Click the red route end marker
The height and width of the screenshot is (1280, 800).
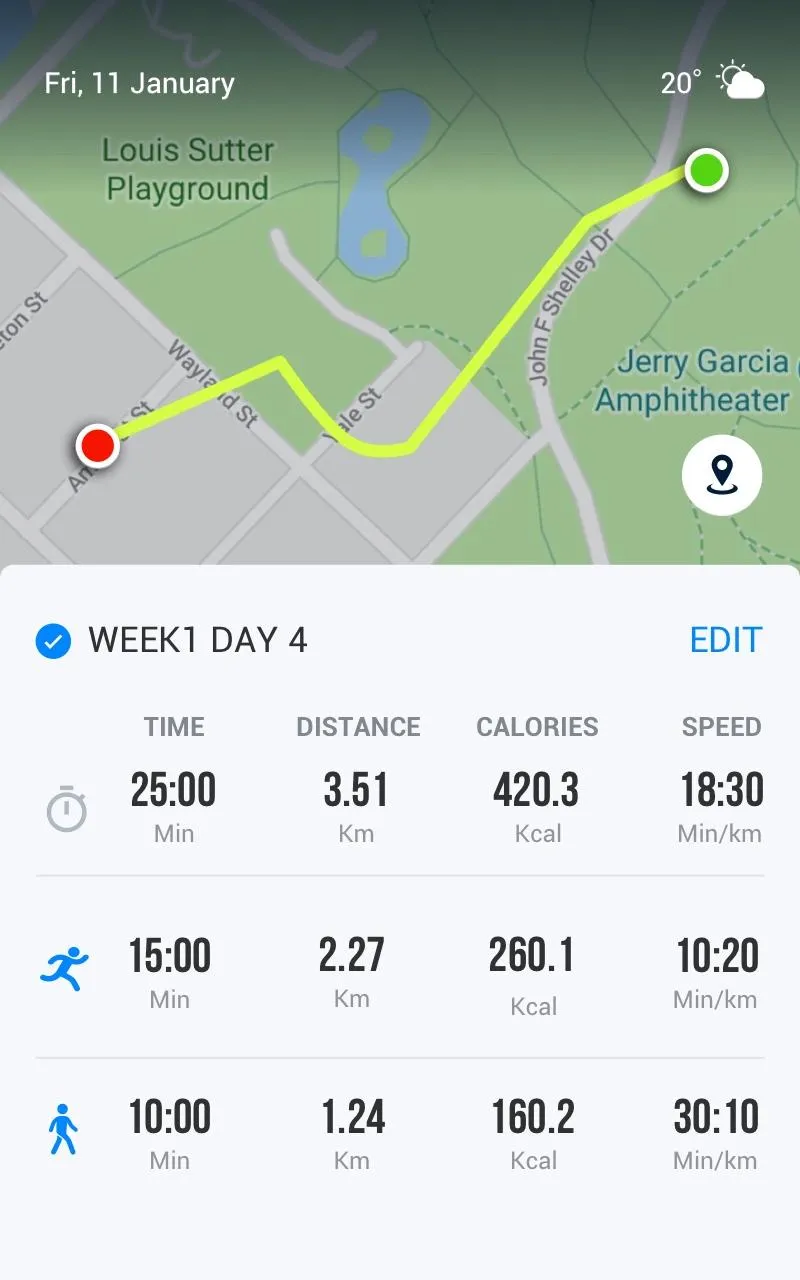tap(97, 446)
